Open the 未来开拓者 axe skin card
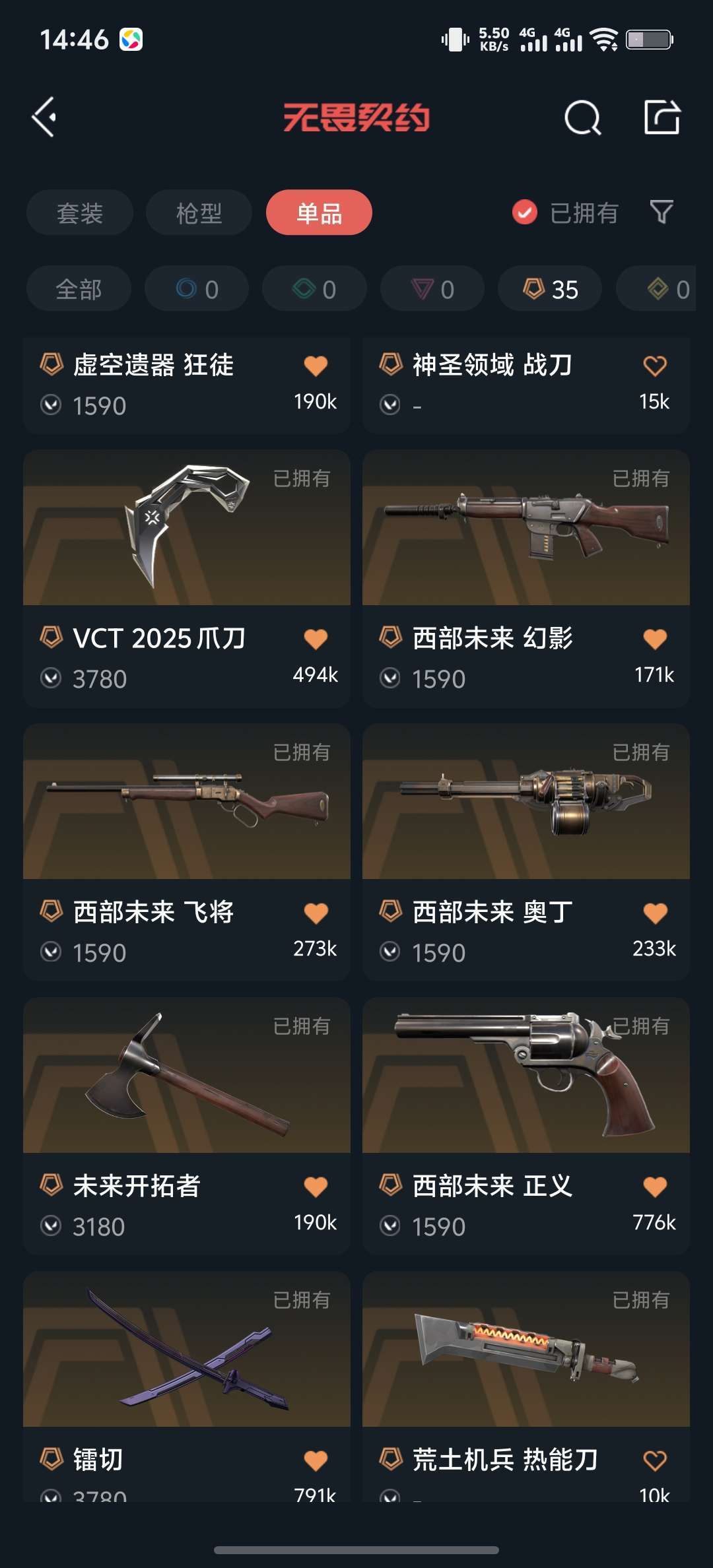Image resolution: width=713 pixels, height=1568 pixels. pos(187,1127)
